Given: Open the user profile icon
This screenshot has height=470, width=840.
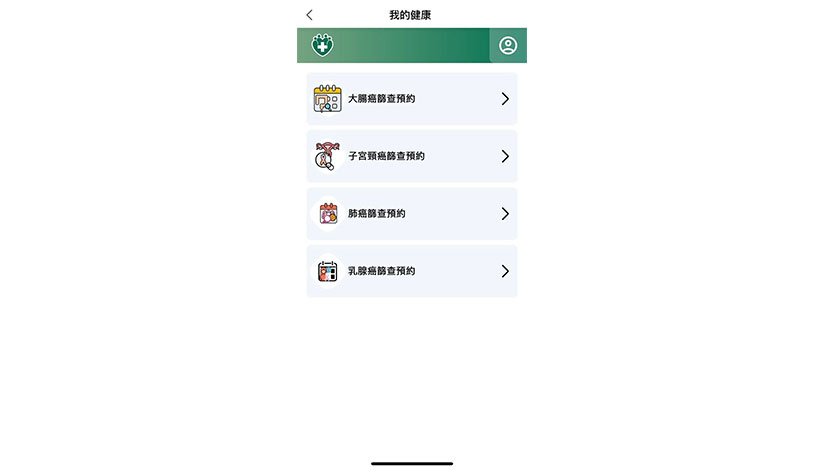Looking at the screenshot, I should click(508, 46).
